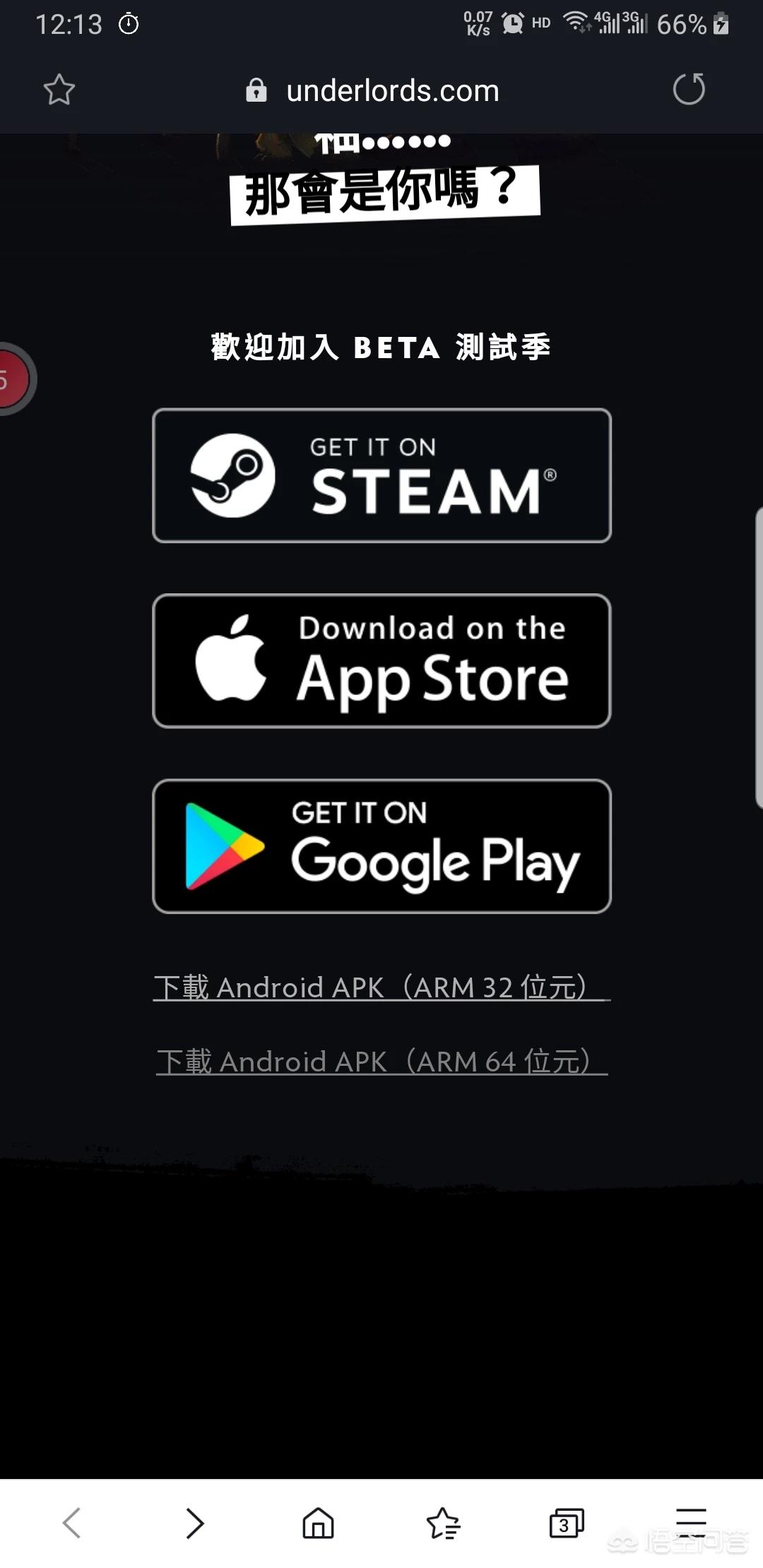Go forward to the next page

(195, 1523)
